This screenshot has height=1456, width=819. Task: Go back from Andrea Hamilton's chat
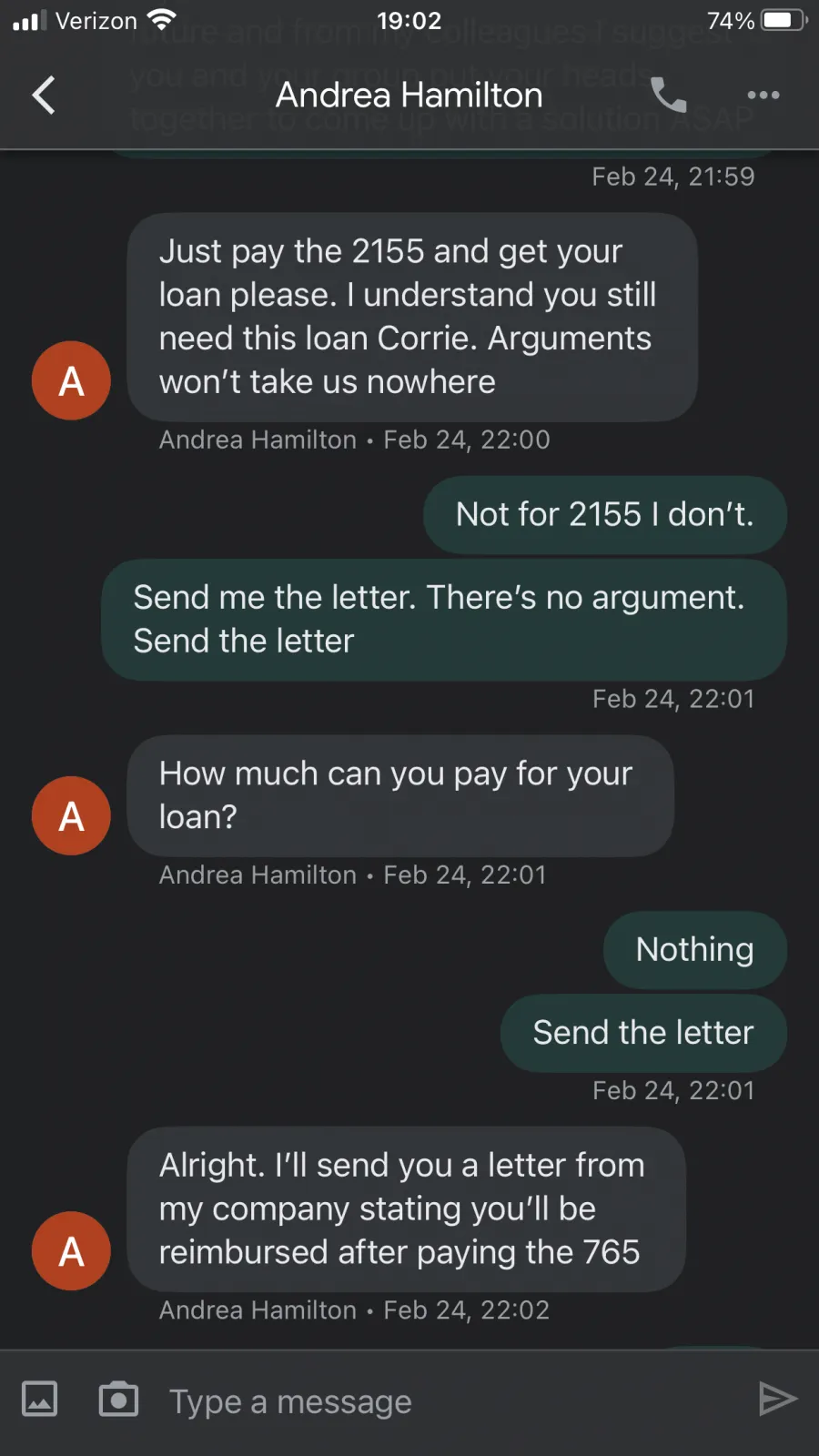44,95
